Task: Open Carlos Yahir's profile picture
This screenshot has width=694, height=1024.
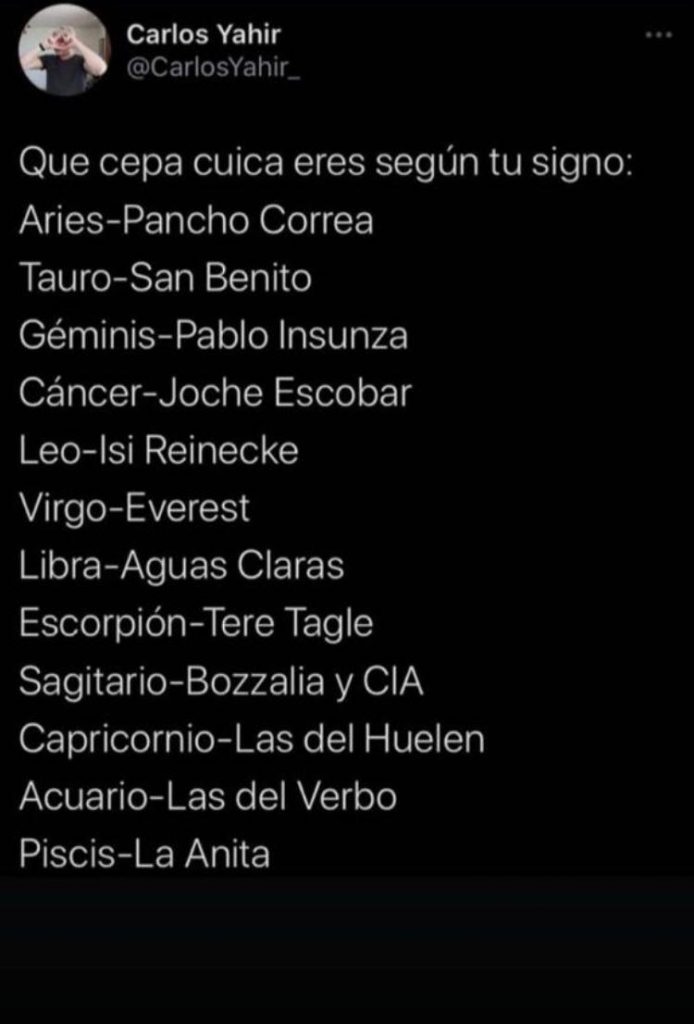Action: [x=64, y=50]
